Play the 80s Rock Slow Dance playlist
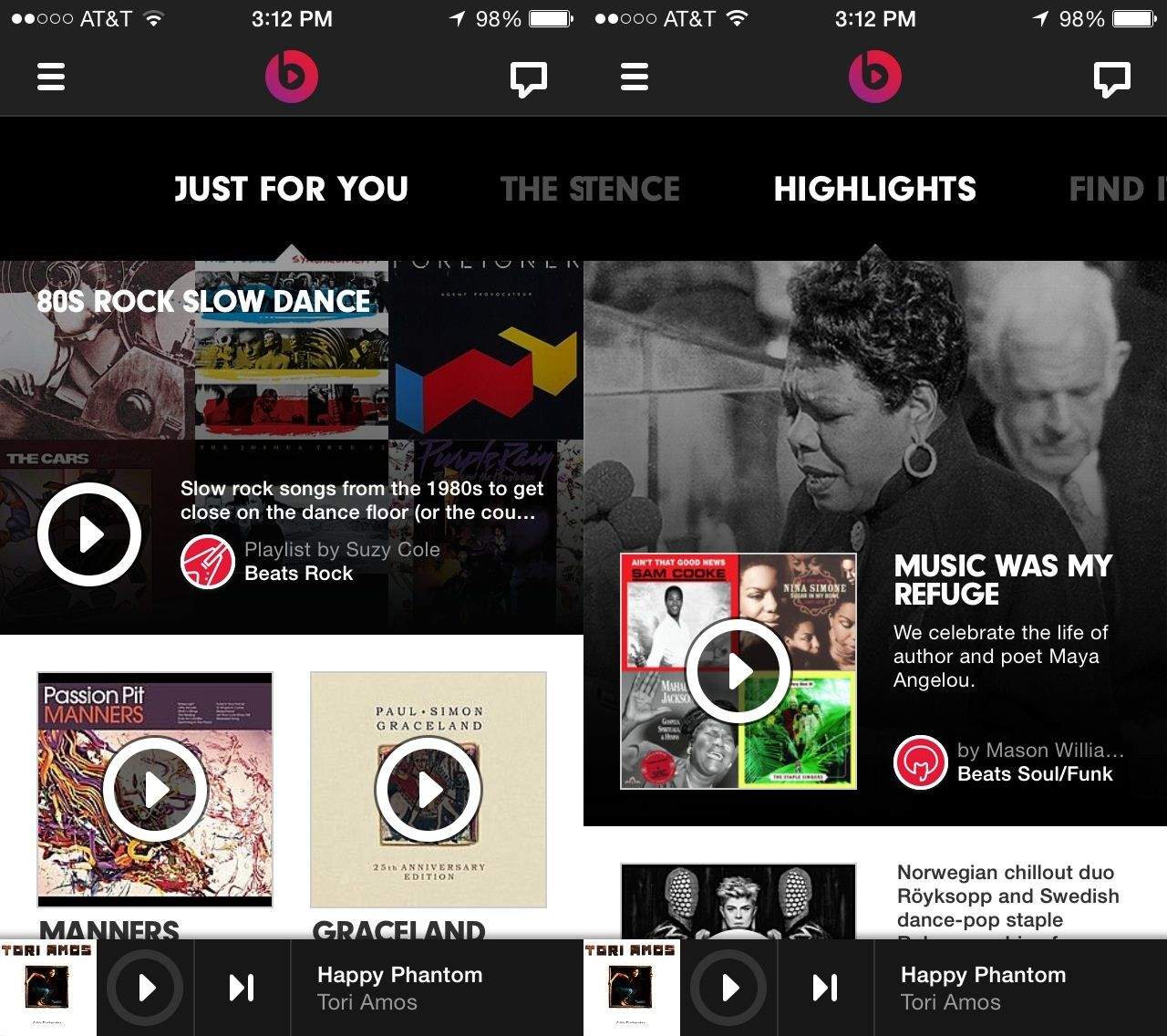 [x=89, y=534]
